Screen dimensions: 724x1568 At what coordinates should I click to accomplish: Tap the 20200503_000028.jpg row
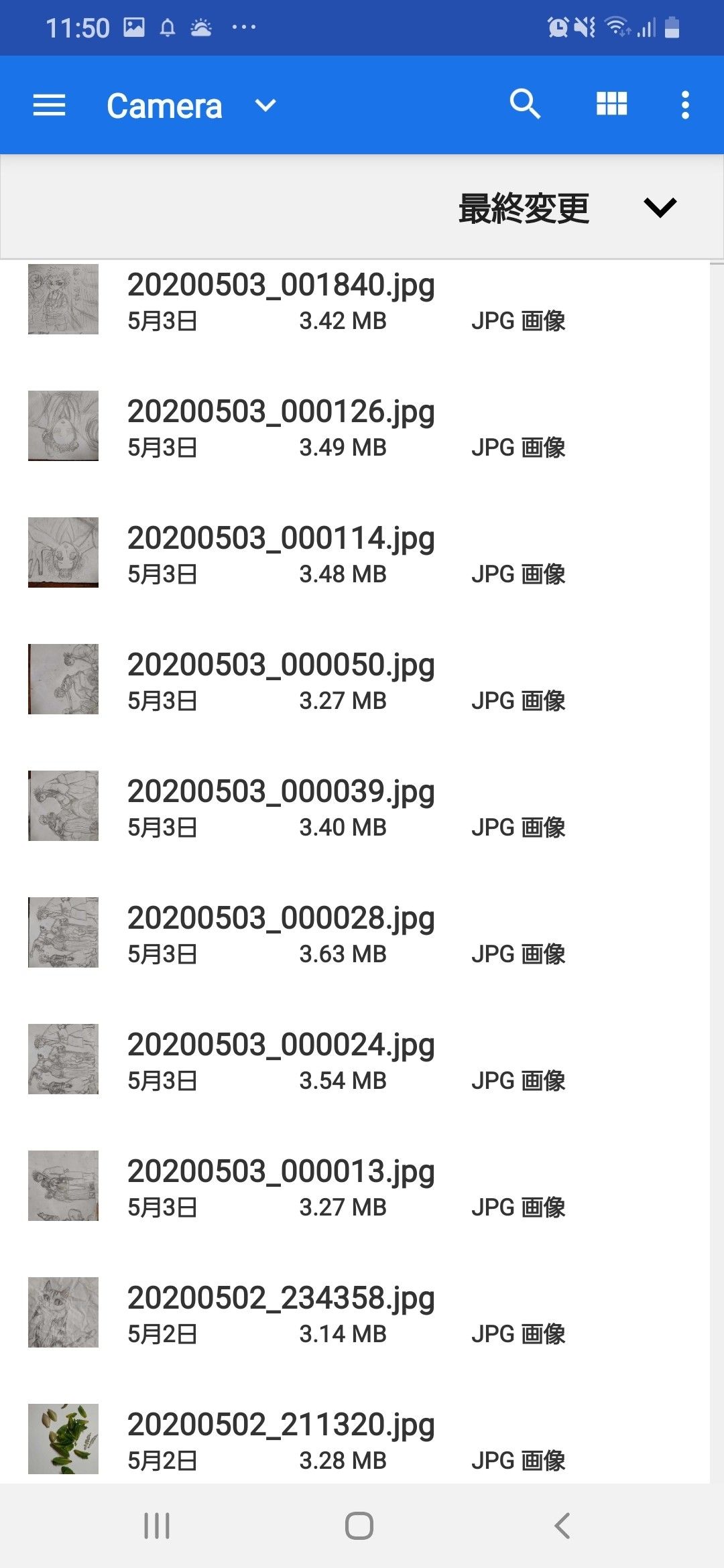281,933
